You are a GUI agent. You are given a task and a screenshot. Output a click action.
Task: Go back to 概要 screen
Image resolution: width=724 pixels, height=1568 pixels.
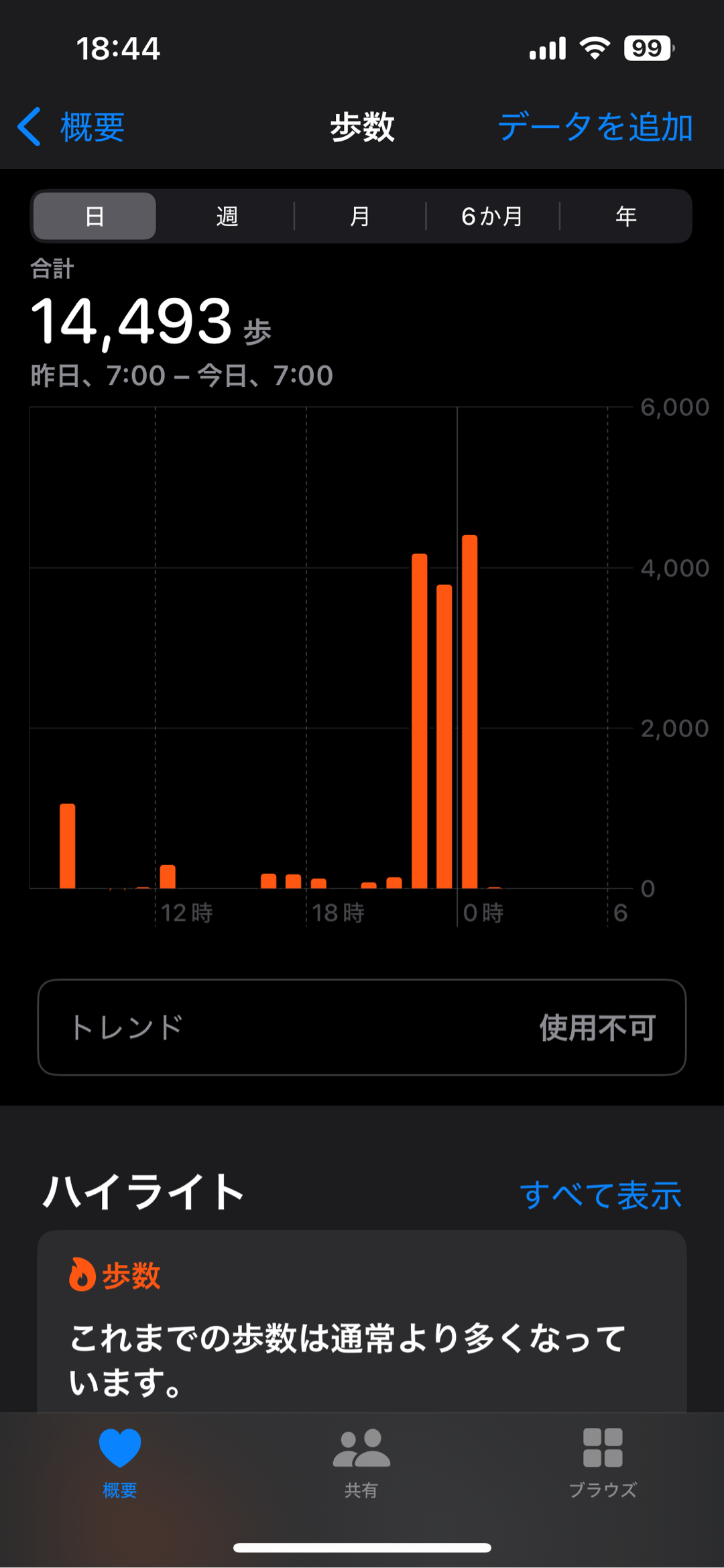pos(71,127)
